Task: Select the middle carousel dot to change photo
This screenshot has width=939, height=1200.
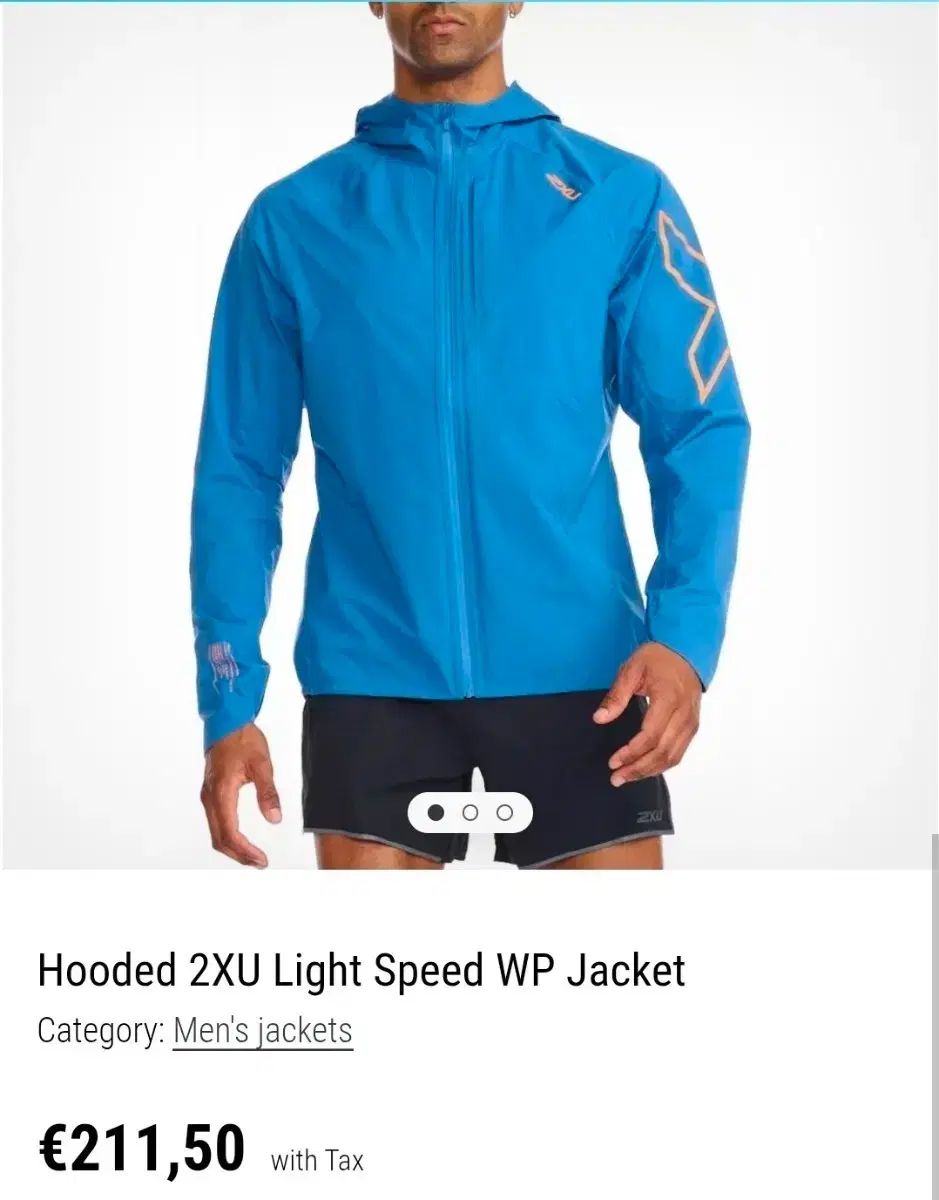Action: 469,814
